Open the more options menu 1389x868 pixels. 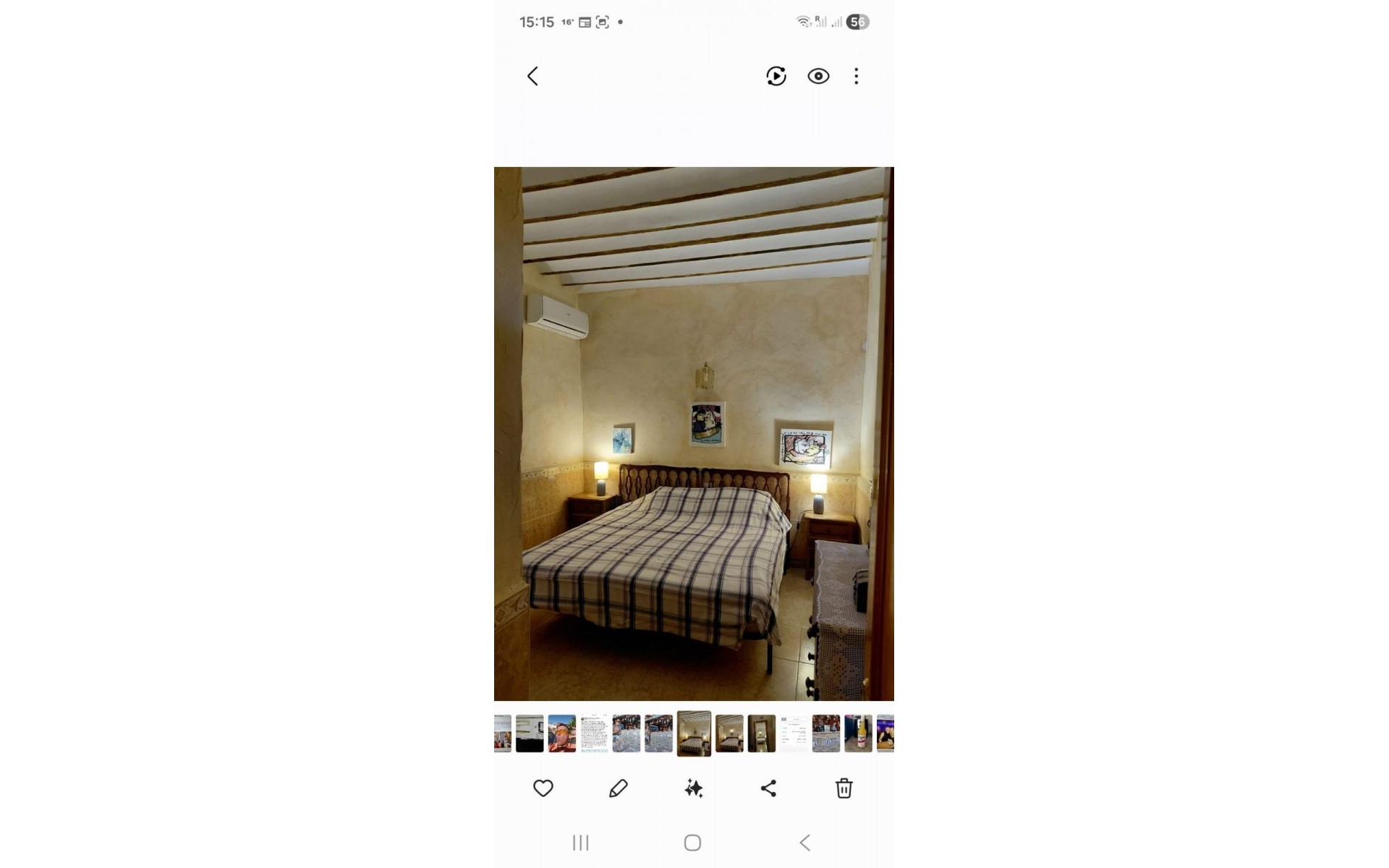[857, 76]
